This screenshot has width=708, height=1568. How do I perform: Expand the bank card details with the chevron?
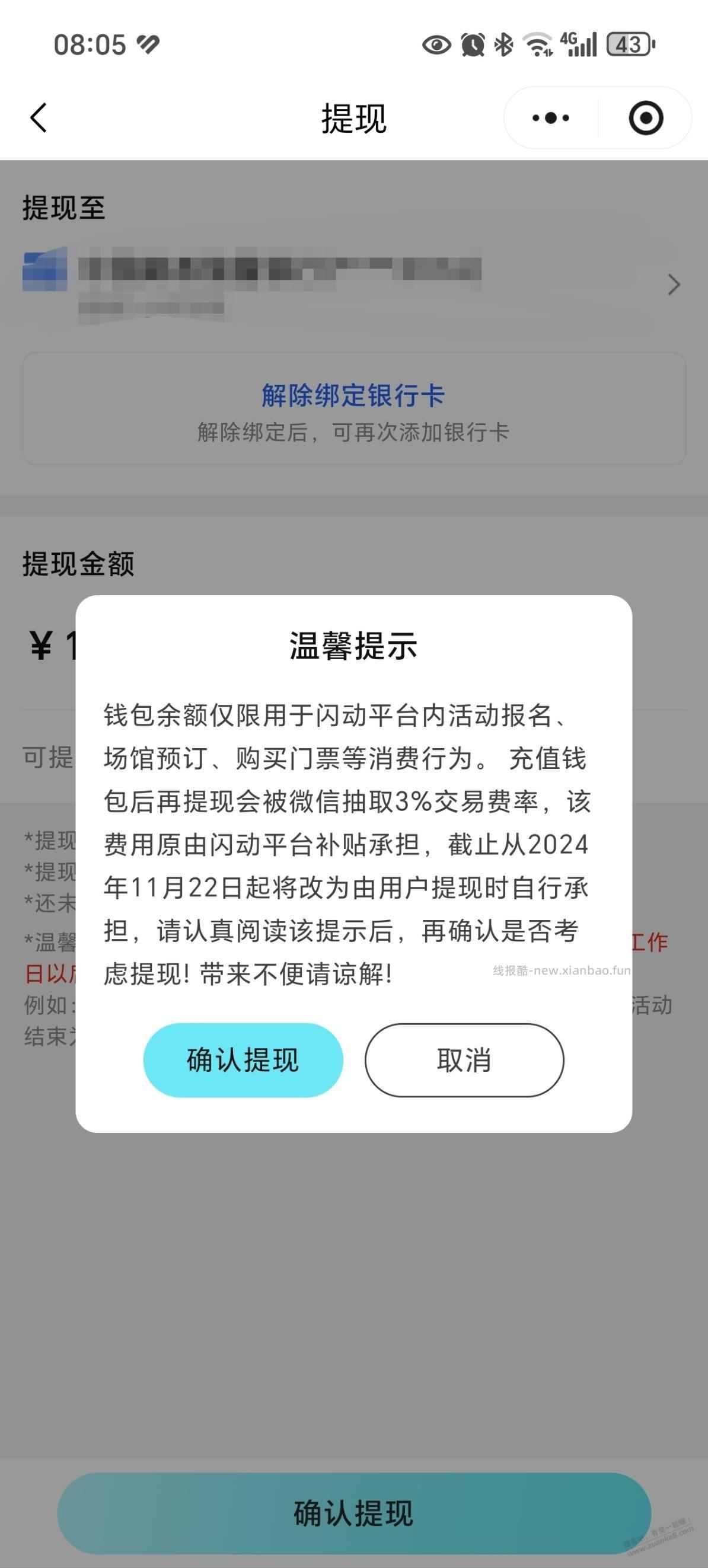pos(673,285)
